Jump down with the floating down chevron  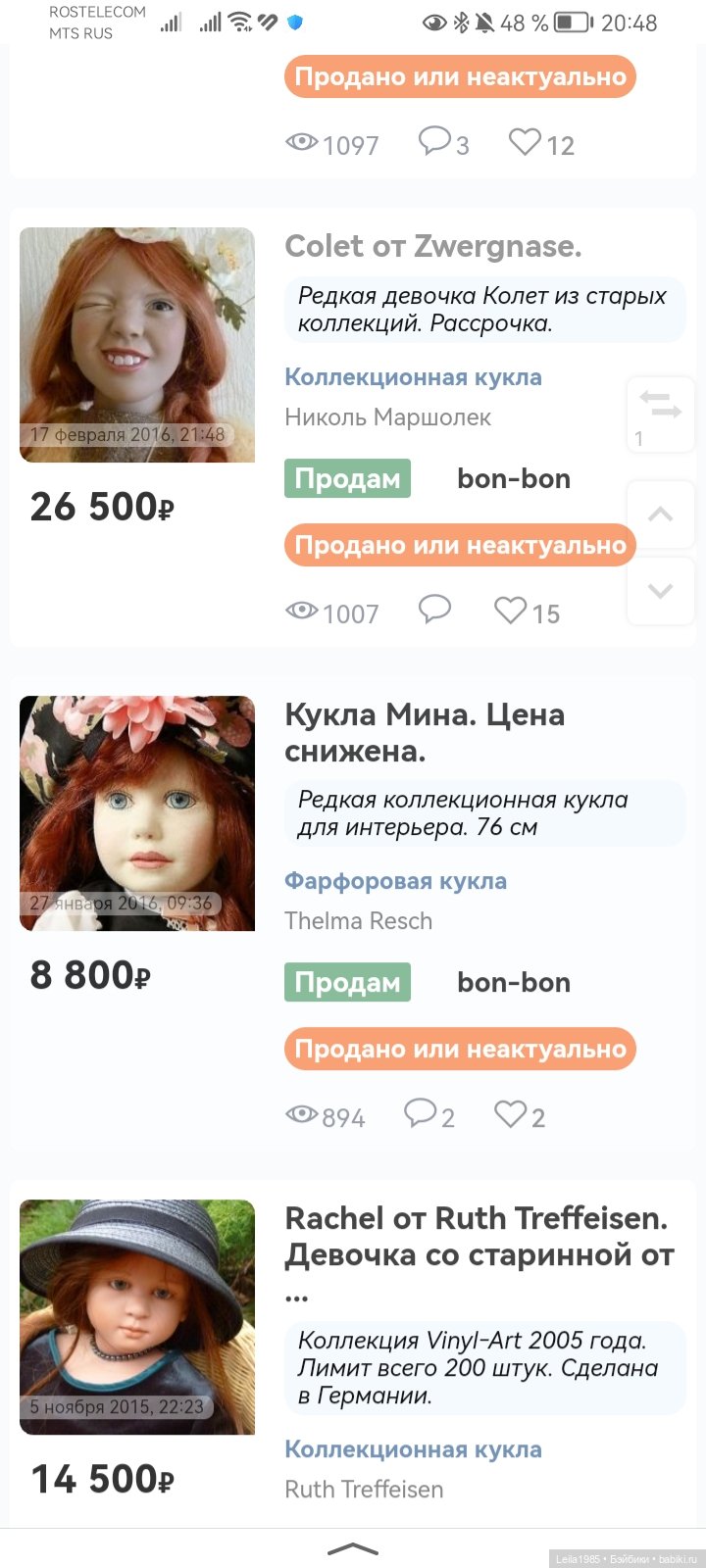pyautogui.click(x=660, y=590)
